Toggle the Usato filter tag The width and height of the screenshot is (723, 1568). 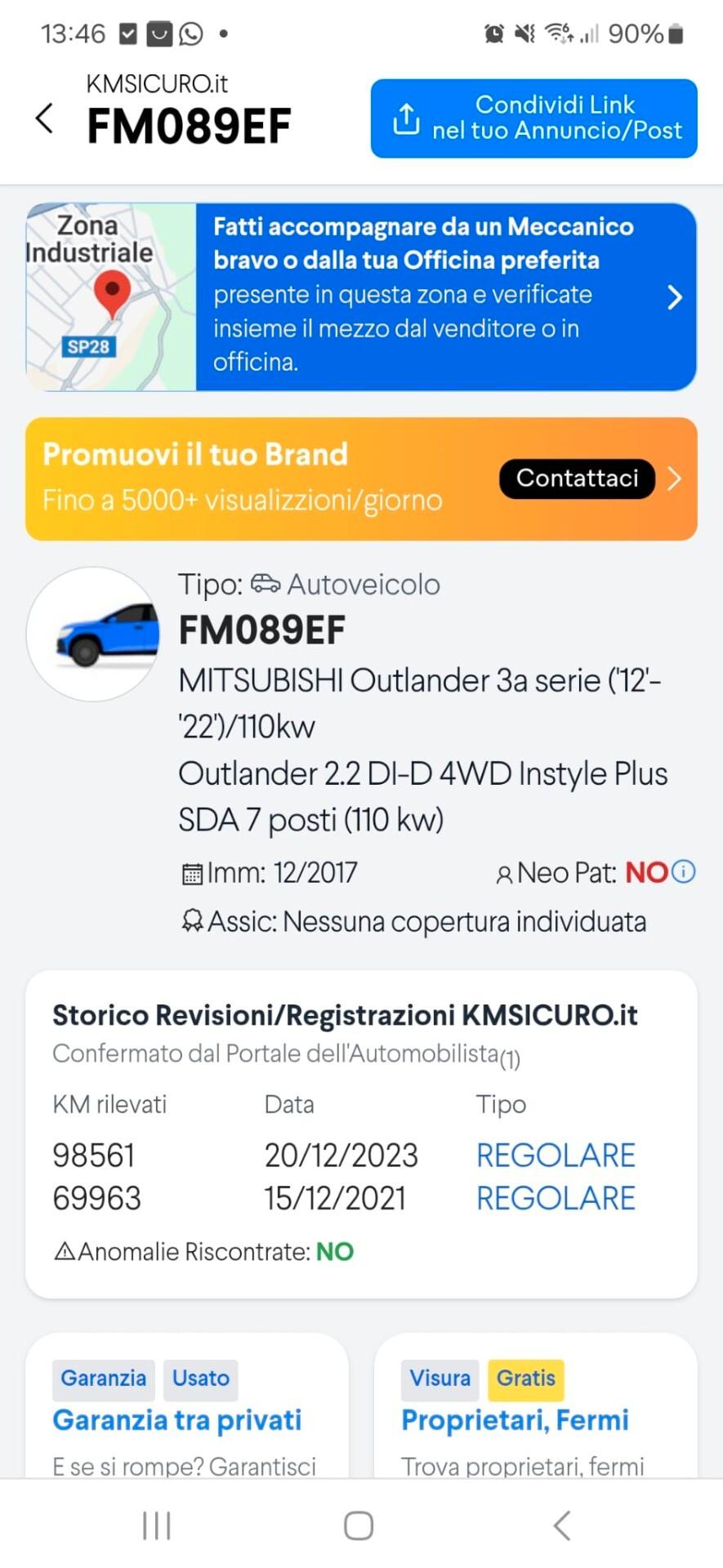point(200,1379)
